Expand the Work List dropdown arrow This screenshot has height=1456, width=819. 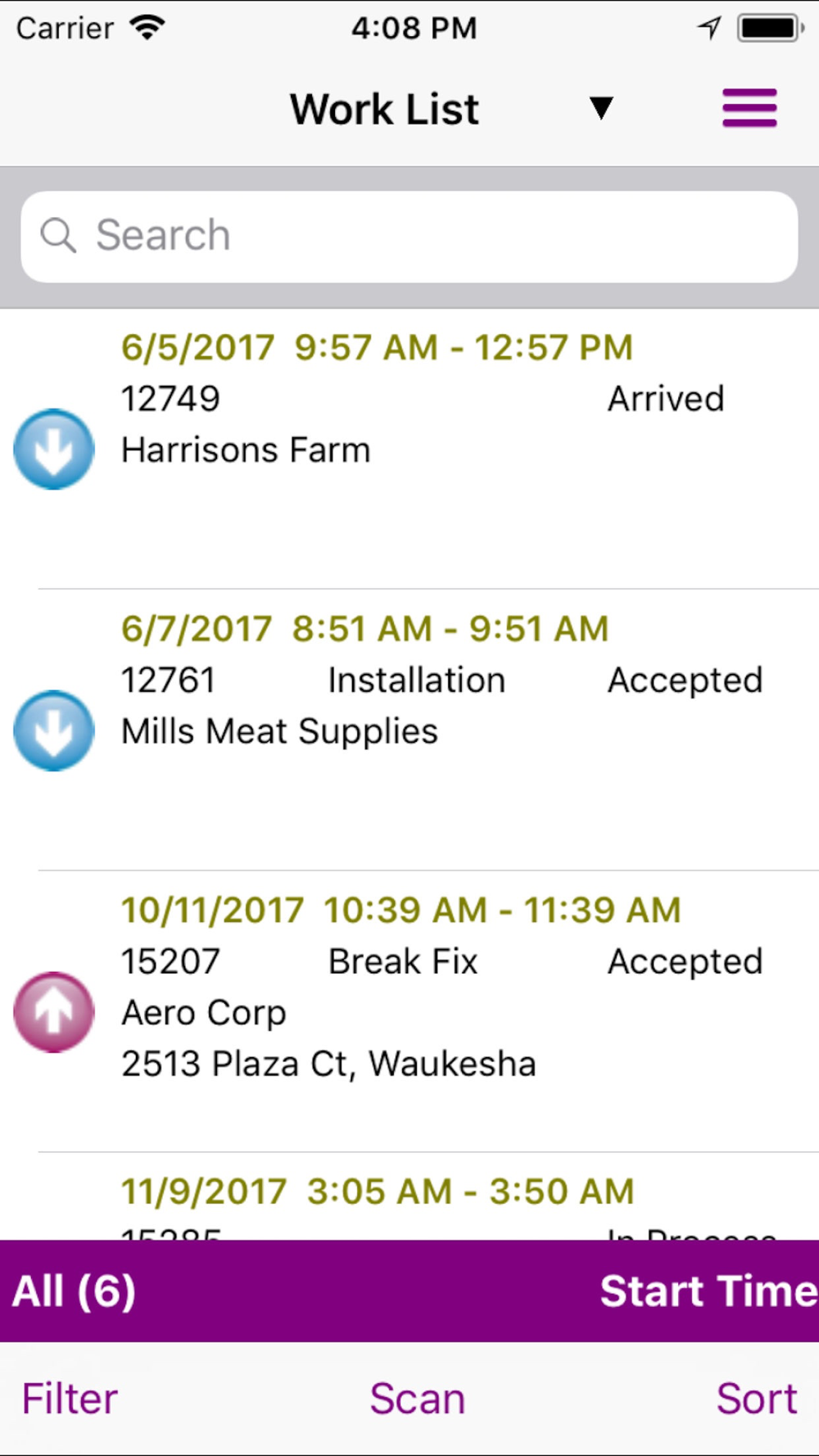pyautogui.click(x=601, y=107)
